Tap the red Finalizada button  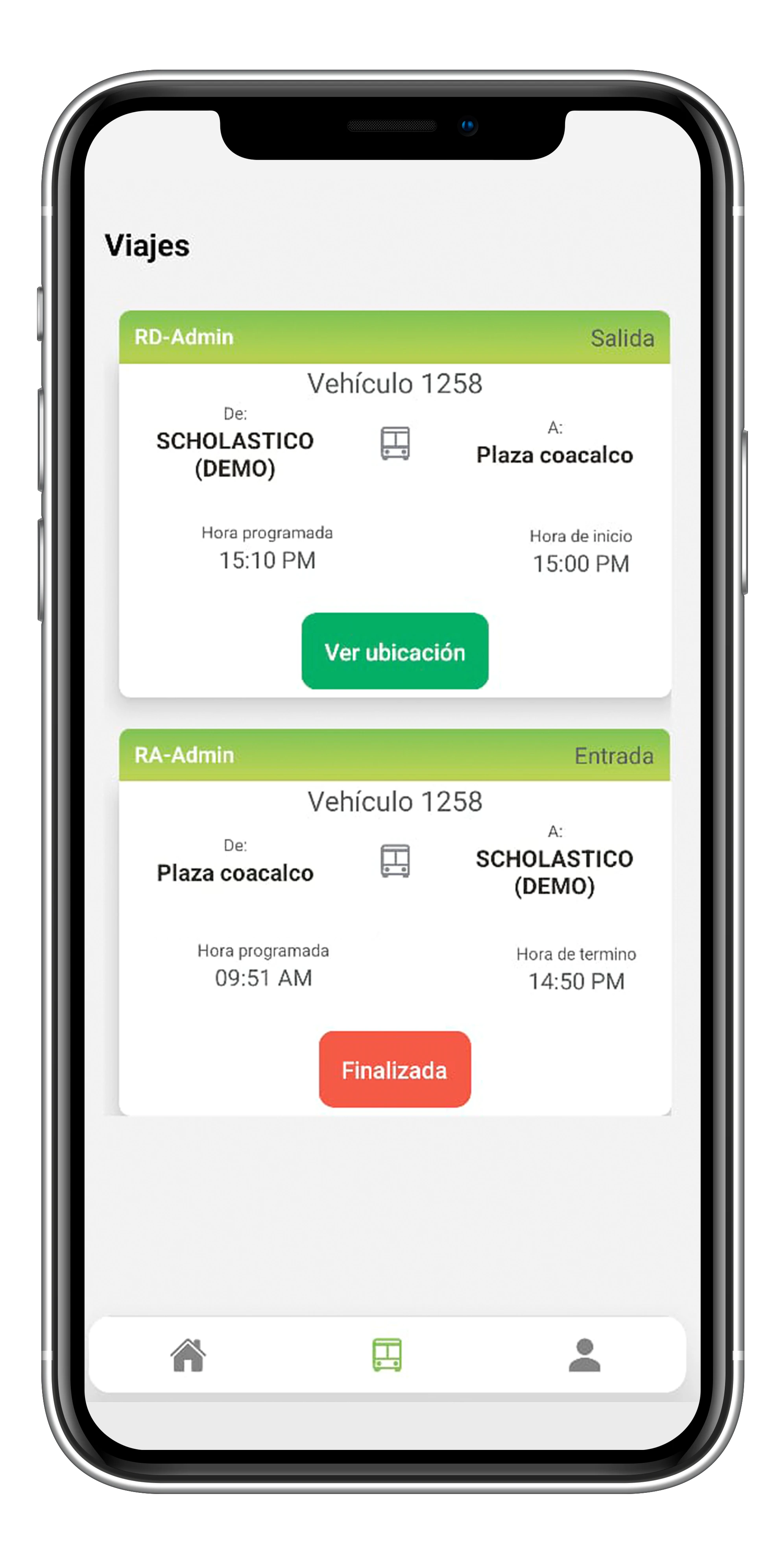click(395, 1069)
